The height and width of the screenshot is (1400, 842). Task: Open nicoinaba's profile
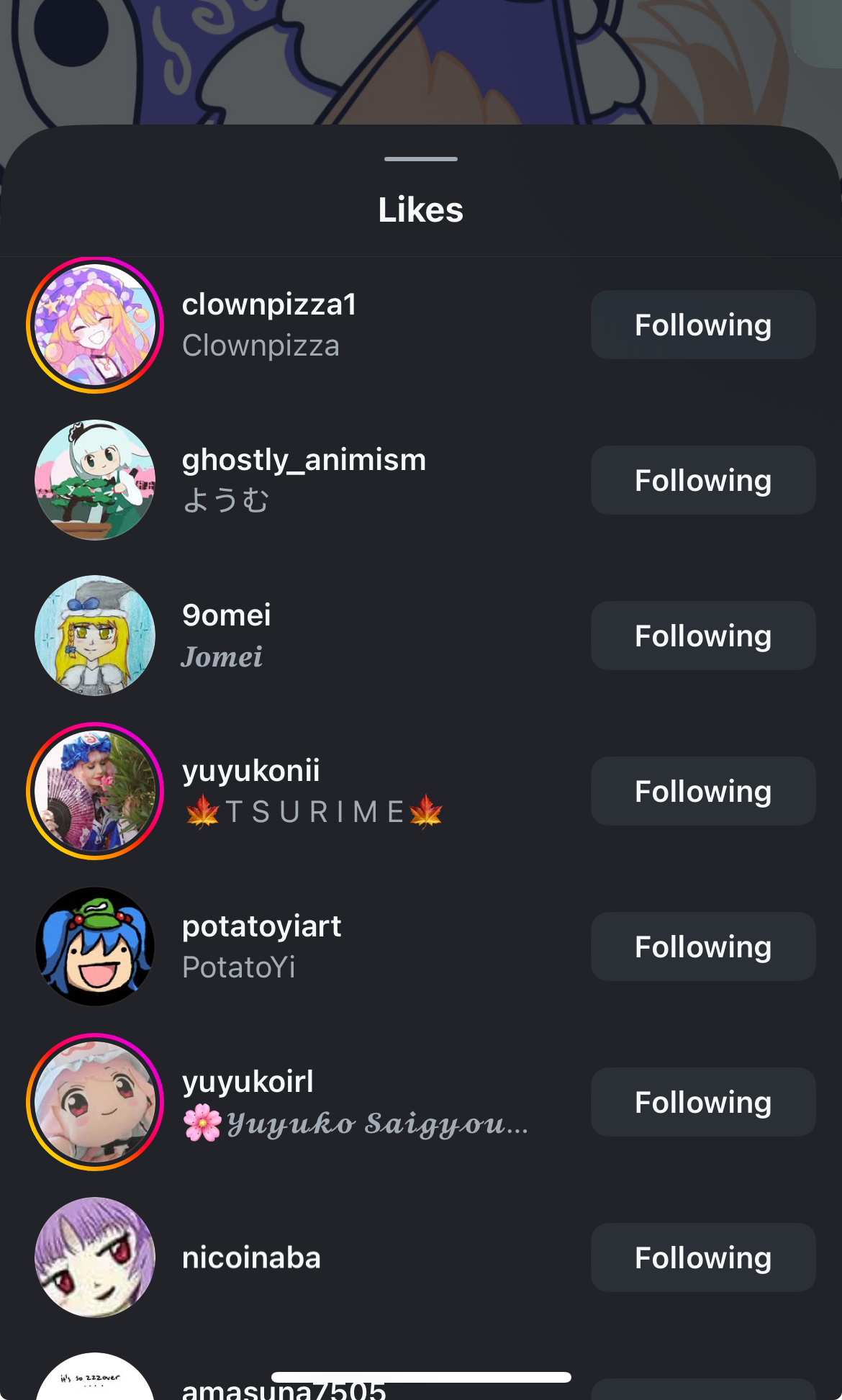[x=251, y=1258]
